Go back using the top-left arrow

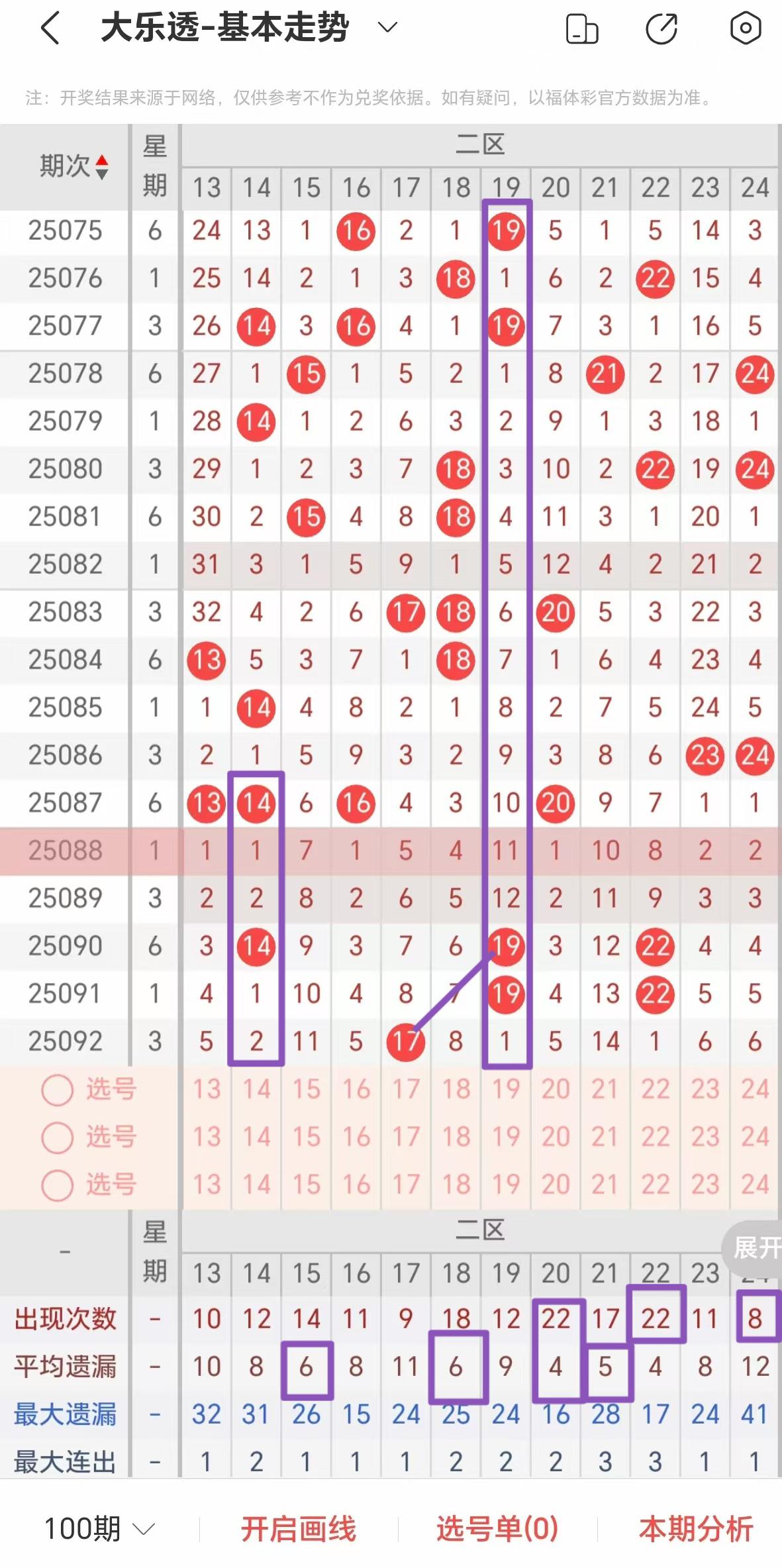[x=51, y=28]
